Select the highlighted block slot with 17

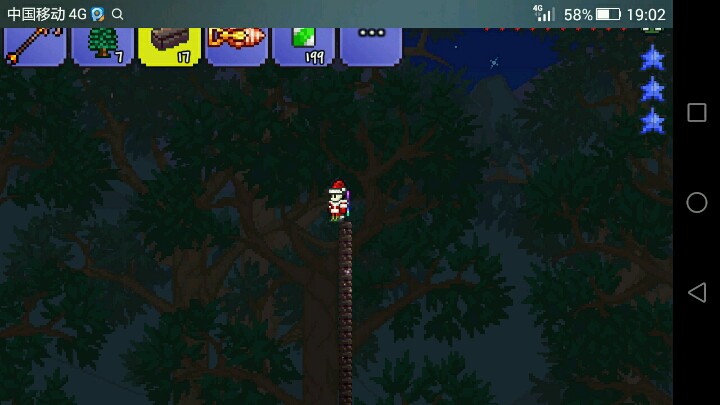tap(169, 45)
